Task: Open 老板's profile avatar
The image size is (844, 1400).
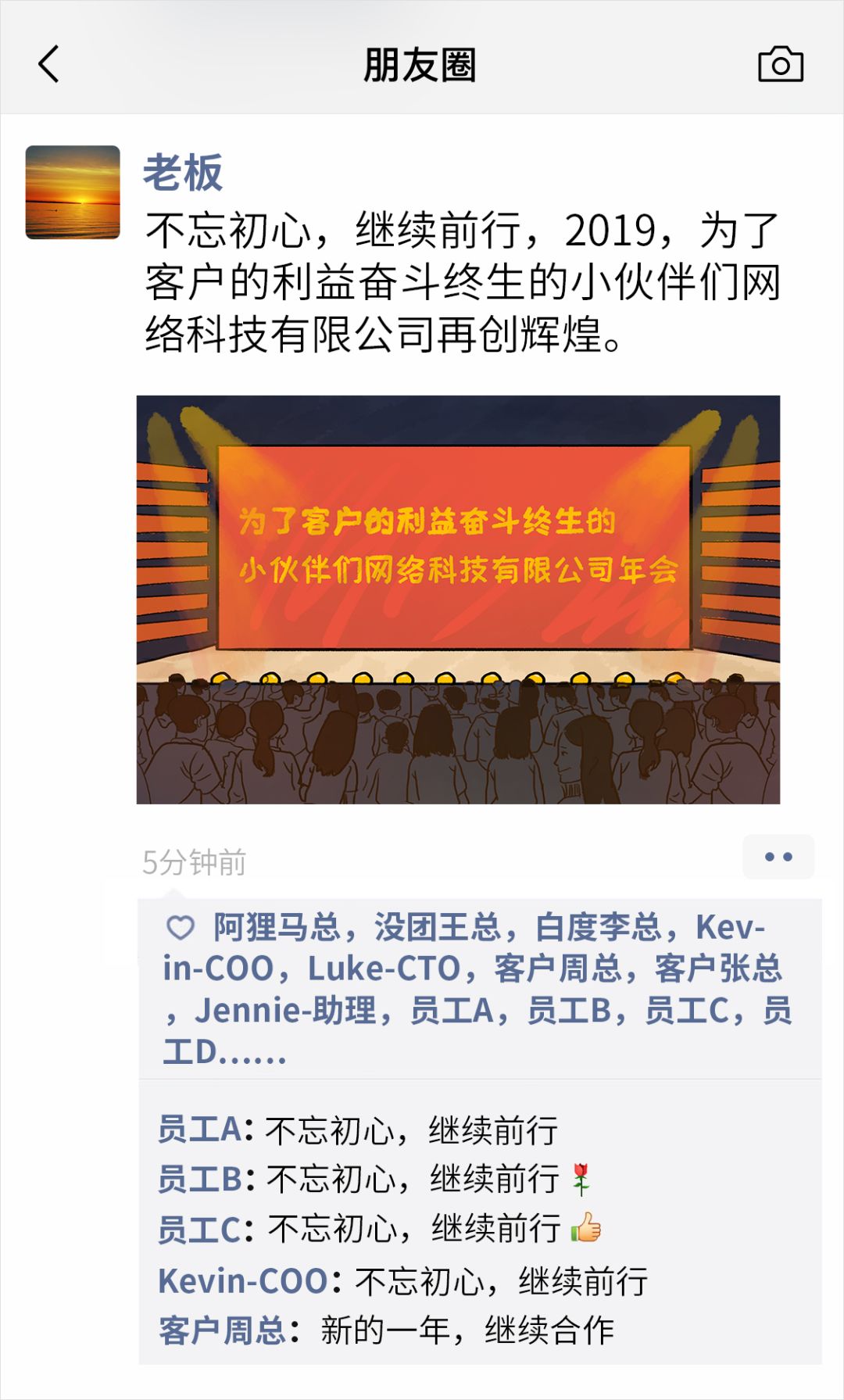Action: coord(73,192)
